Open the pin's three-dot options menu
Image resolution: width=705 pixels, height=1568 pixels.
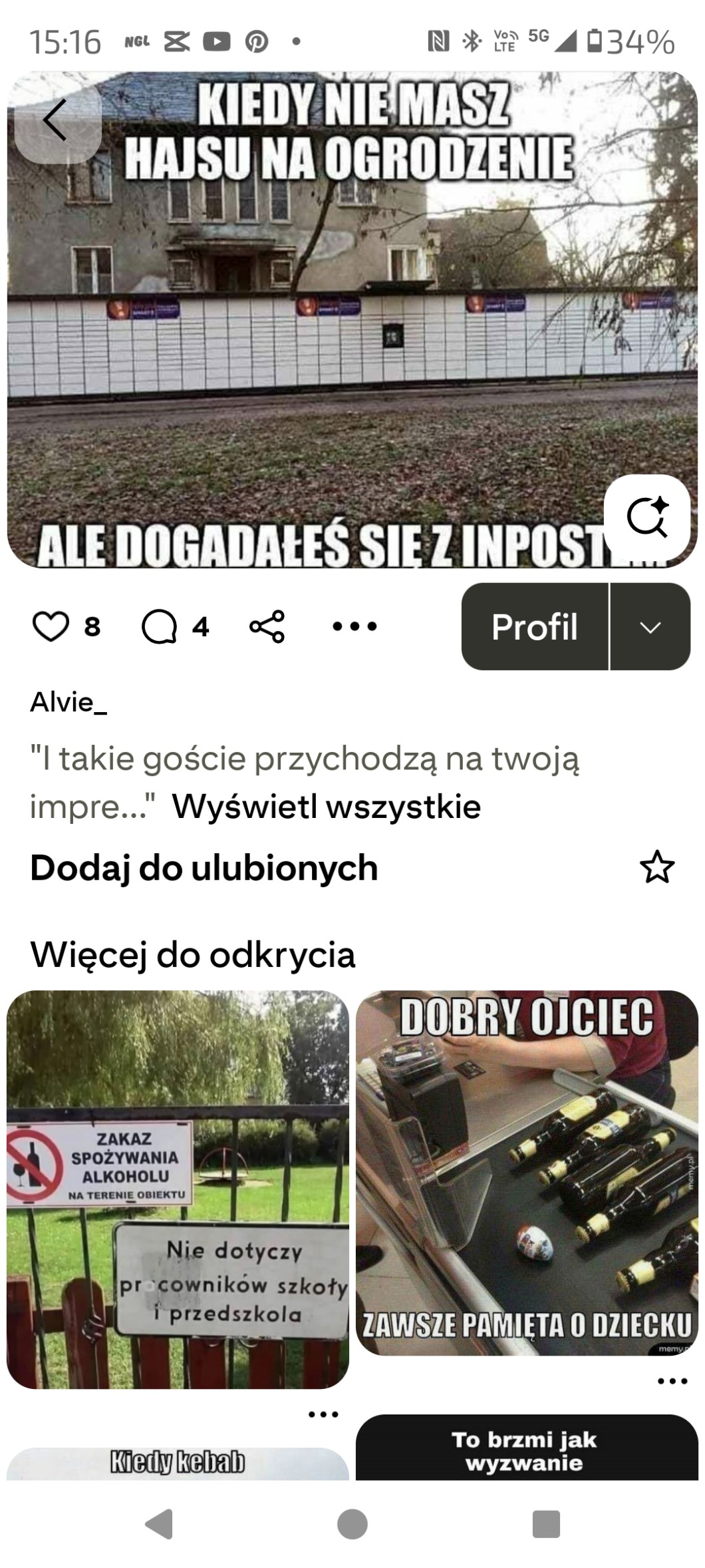coord(354,626)
